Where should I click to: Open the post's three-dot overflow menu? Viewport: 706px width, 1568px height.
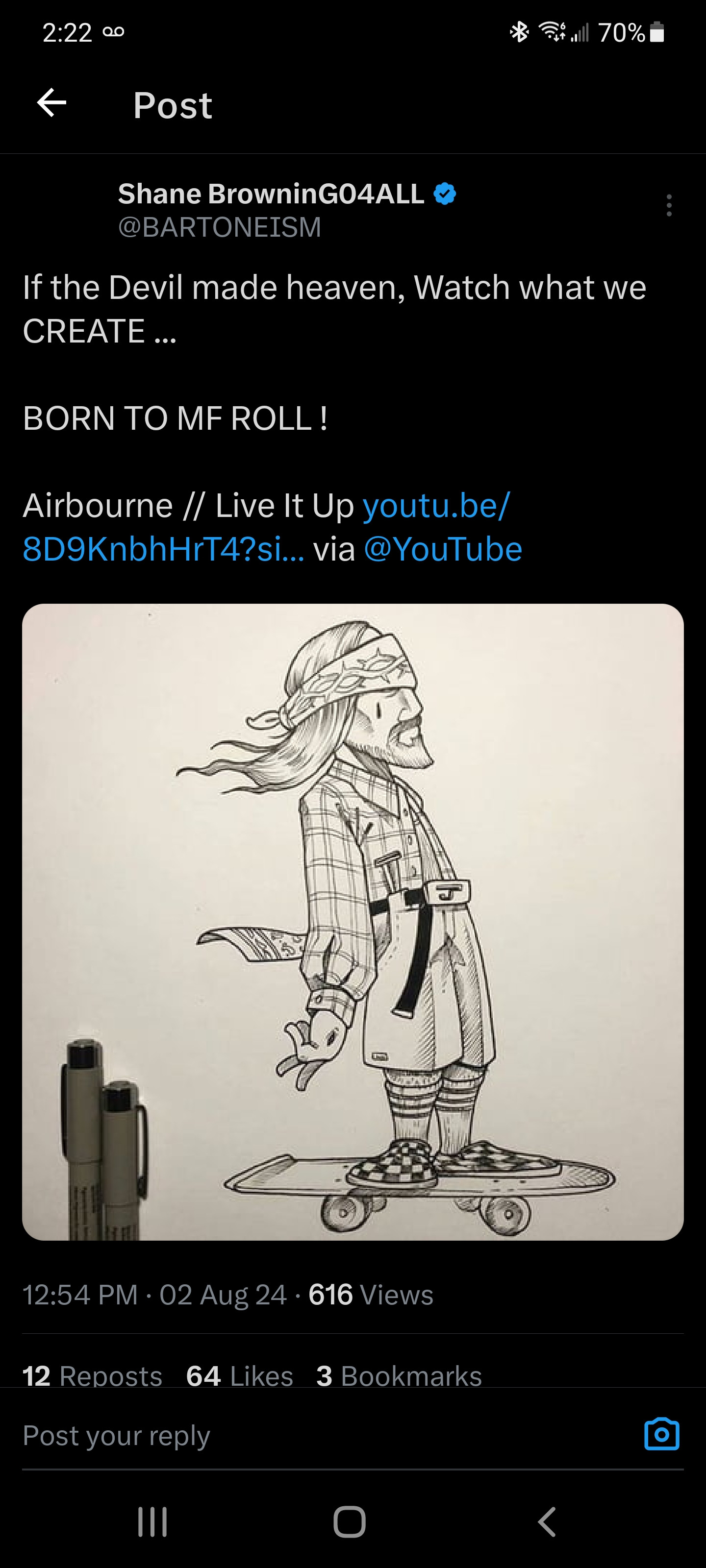[x=669, y=206]
